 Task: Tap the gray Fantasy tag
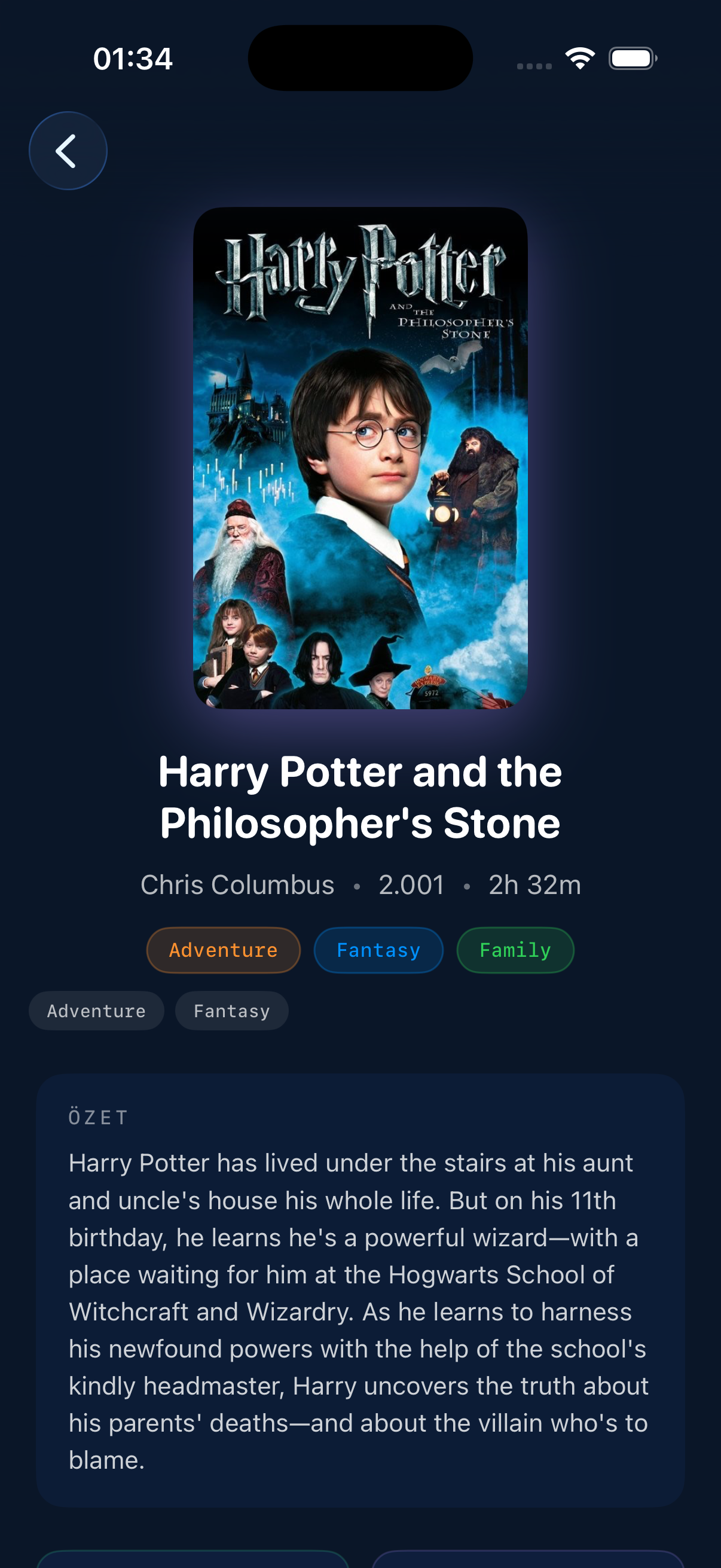[231, 1011]
